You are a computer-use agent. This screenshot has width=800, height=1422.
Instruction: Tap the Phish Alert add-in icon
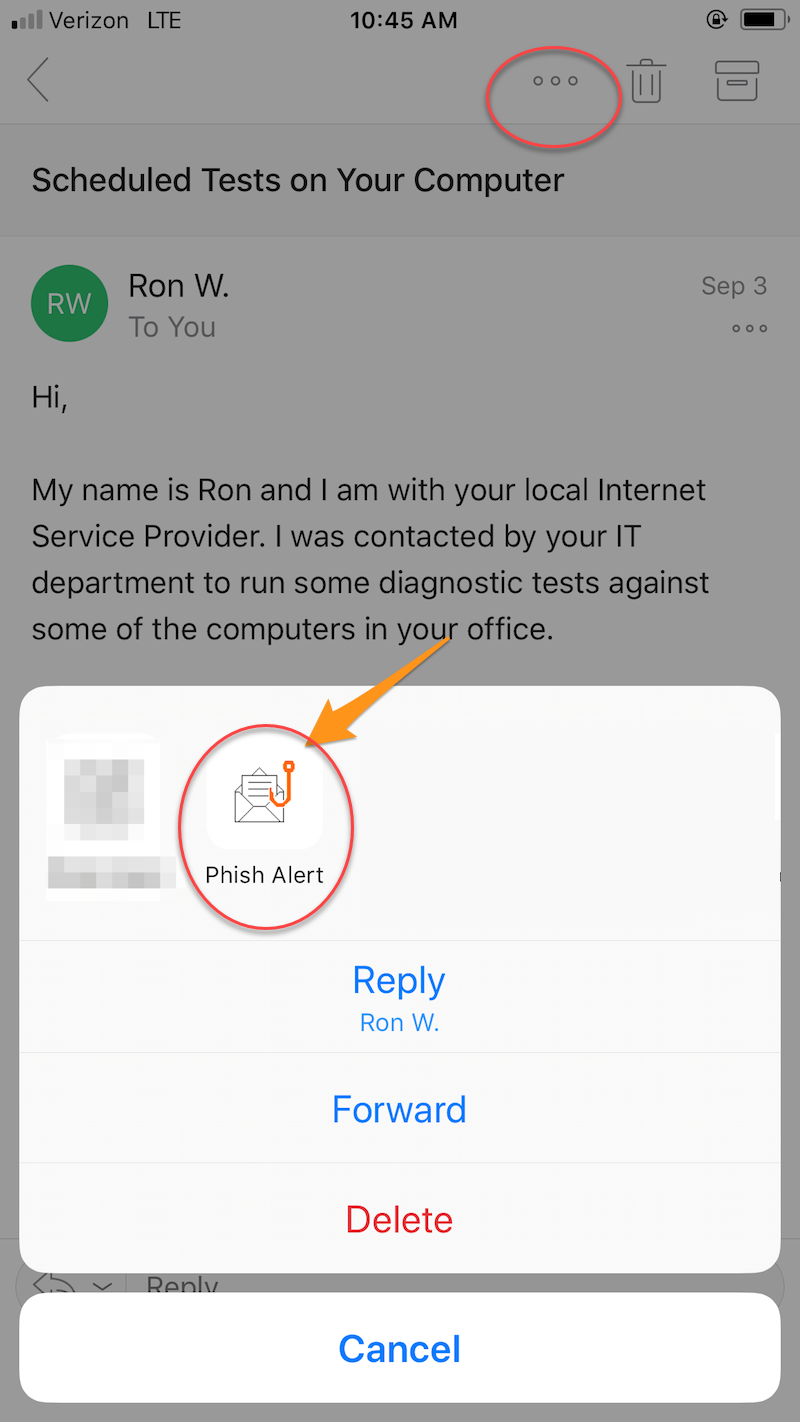point(264,792)
